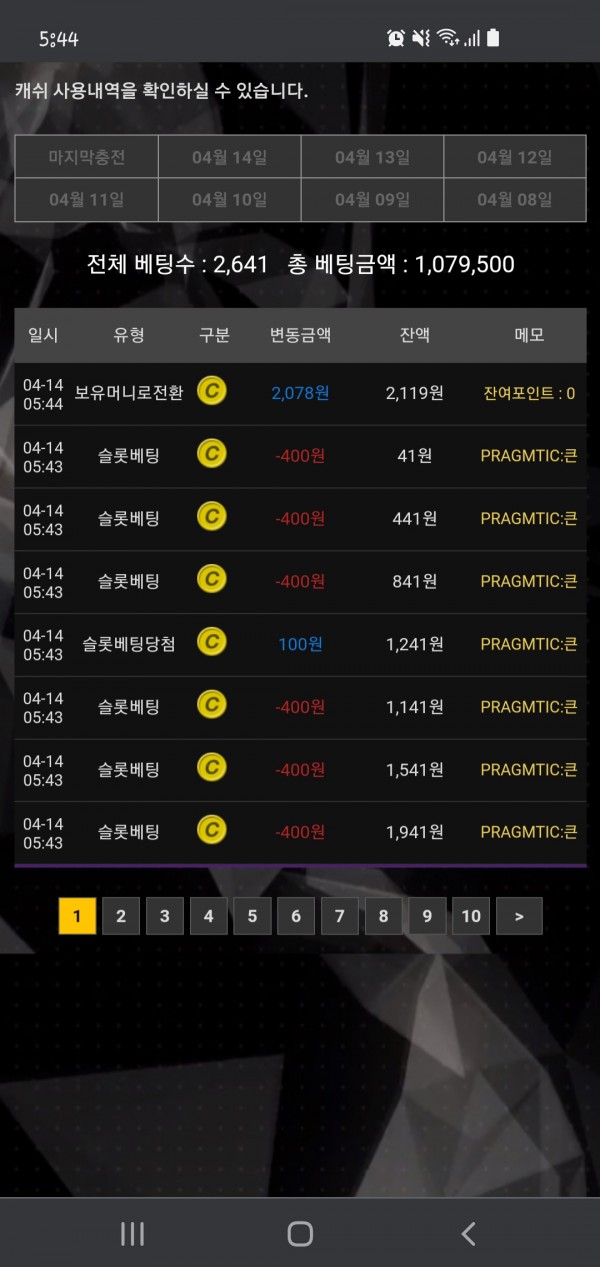Show history for 04월 14일
Screen dimensions: 600x1267
(229, 157)
